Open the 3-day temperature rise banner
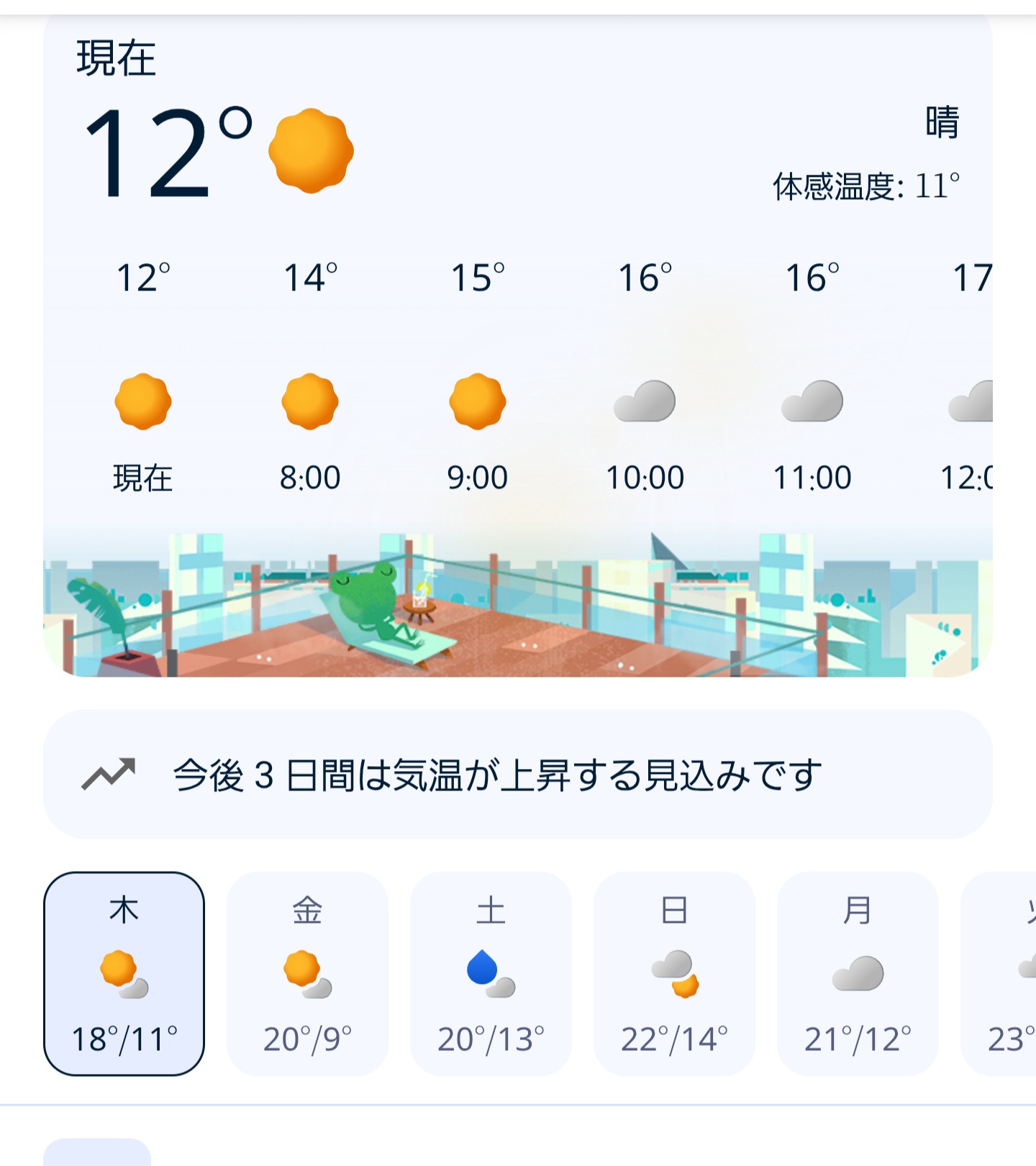Viewport: 1036px width, 1166px height. click(x=518, y=775)
